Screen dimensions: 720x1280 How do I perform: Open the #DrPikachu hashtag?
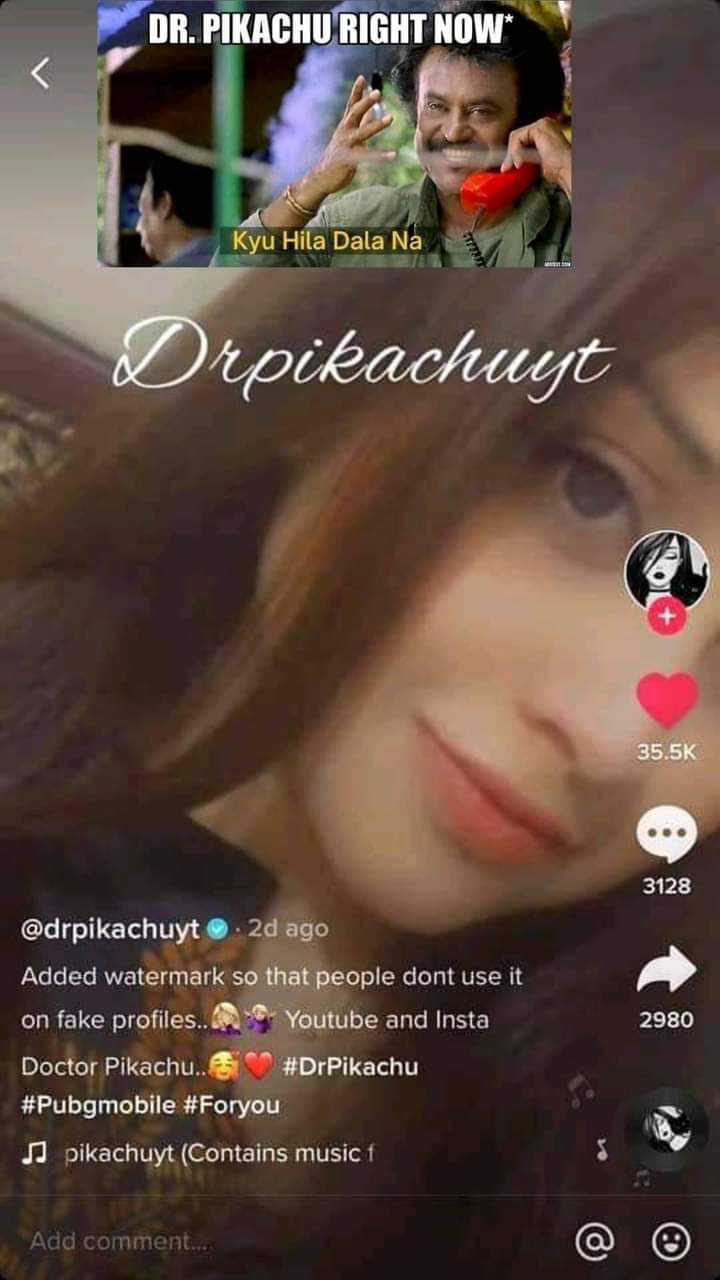(x=351, y=1066)
